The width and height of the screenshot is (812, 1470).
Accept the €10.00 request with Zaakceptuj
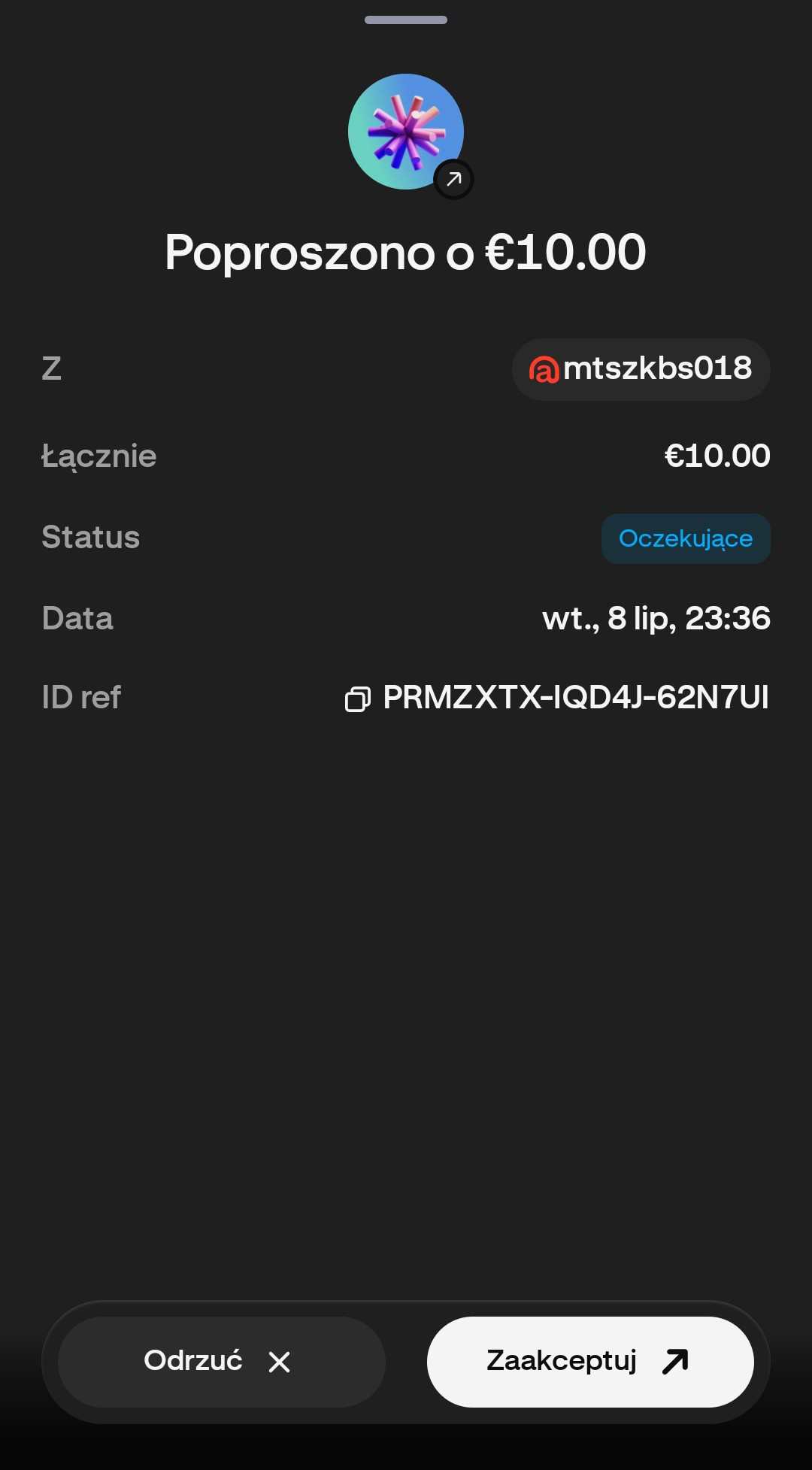pos(590,1361)
